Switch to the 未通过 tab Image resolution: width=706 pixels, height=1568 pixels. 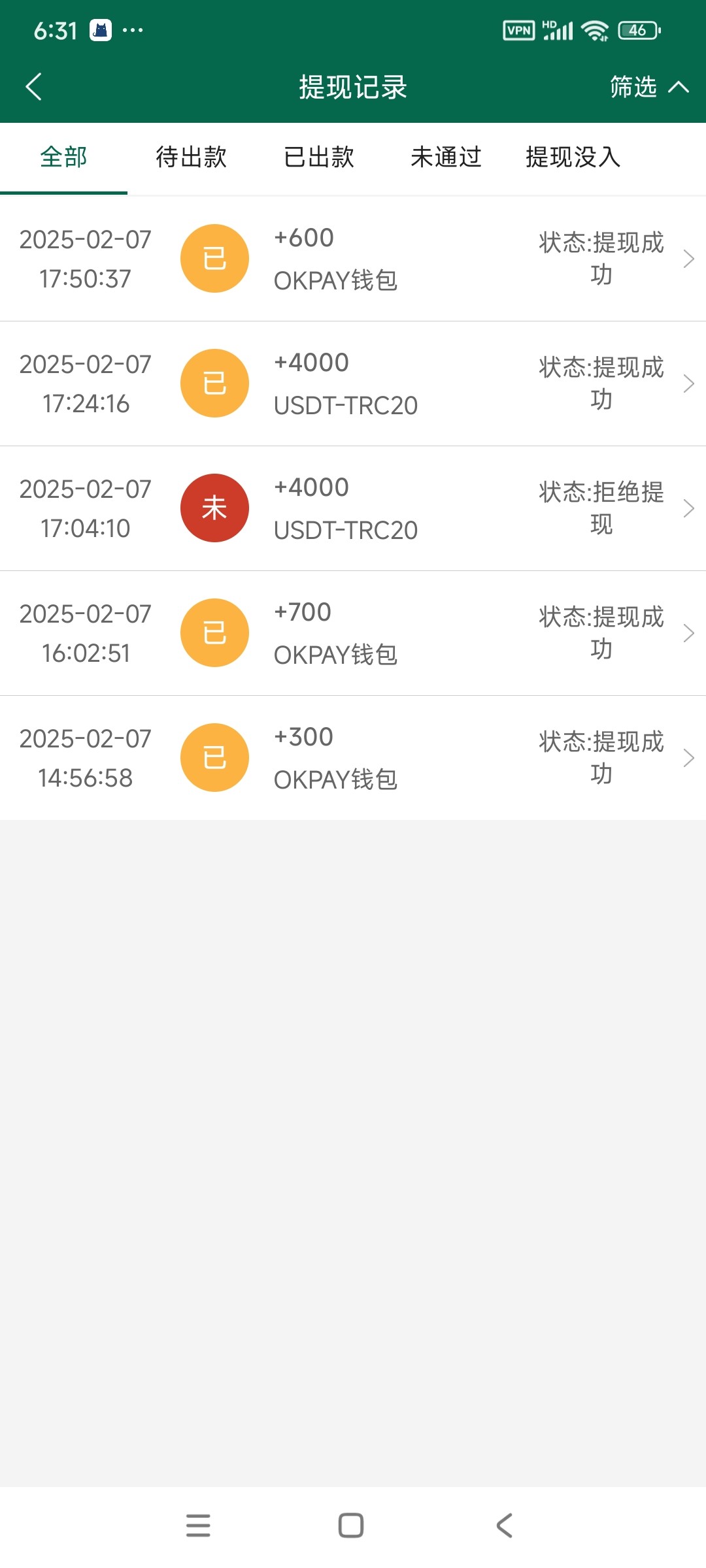pos(446,157)
